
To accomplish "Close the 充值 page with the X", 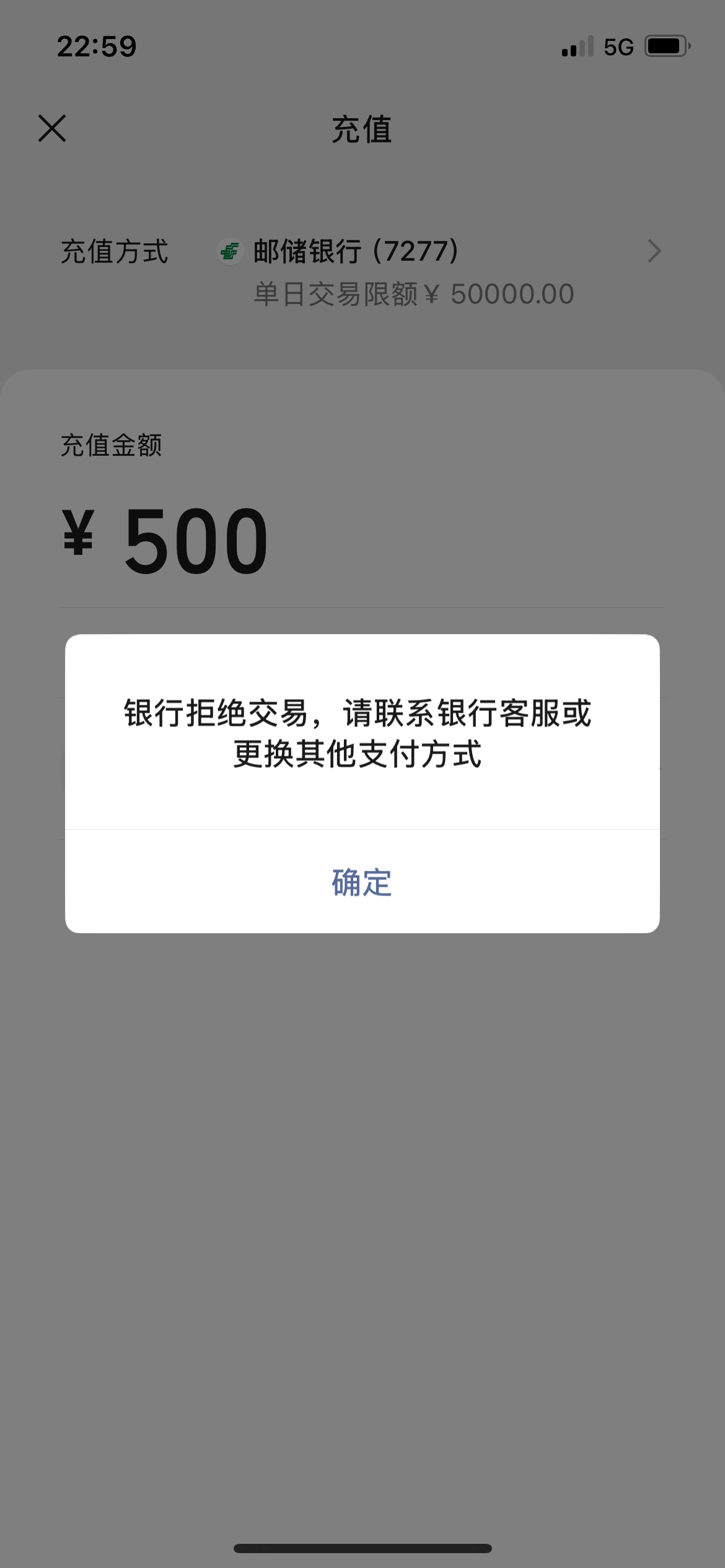I will [x=52, y=128].
